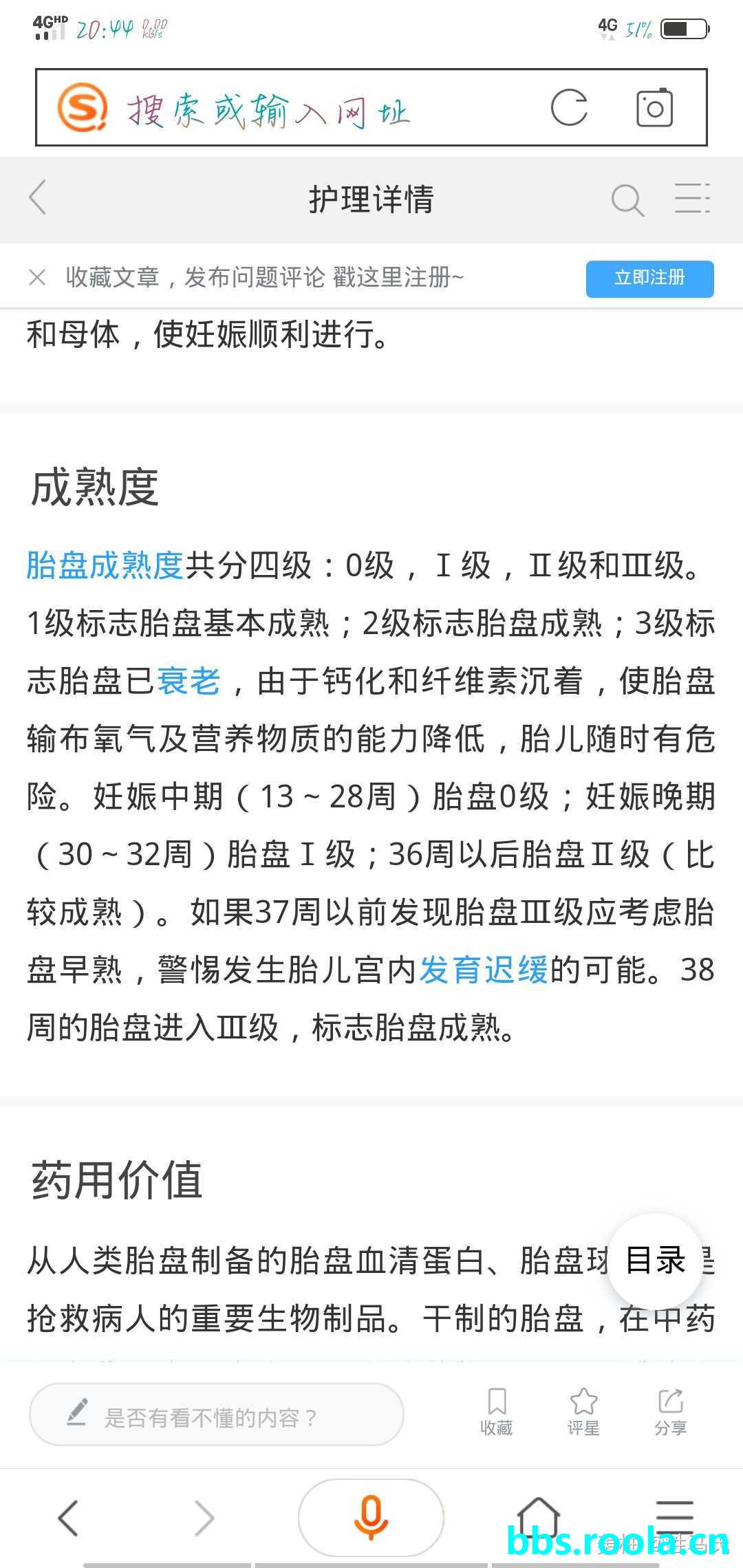Reload the page with the refresh icon

569,108
